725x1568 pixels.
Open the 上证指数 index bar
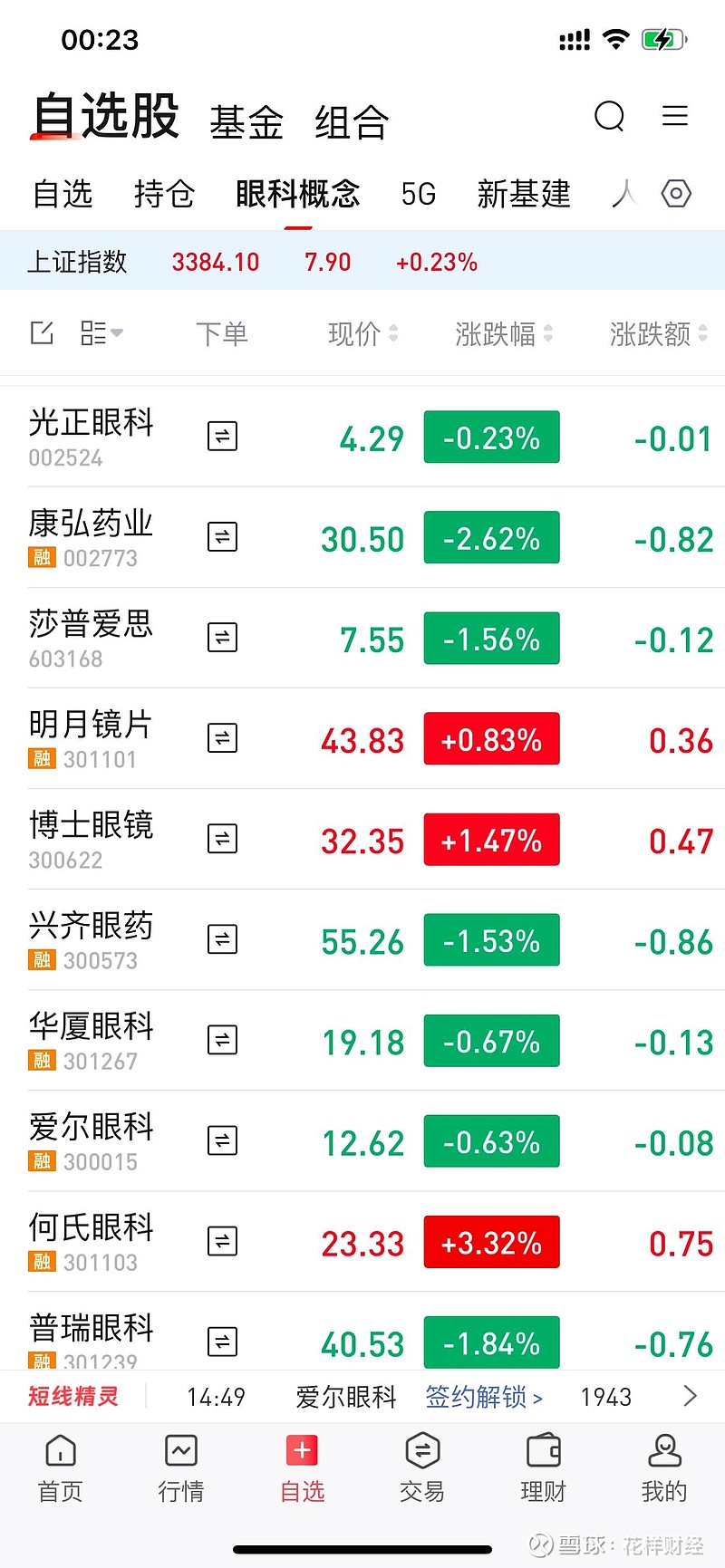[362, 262]
